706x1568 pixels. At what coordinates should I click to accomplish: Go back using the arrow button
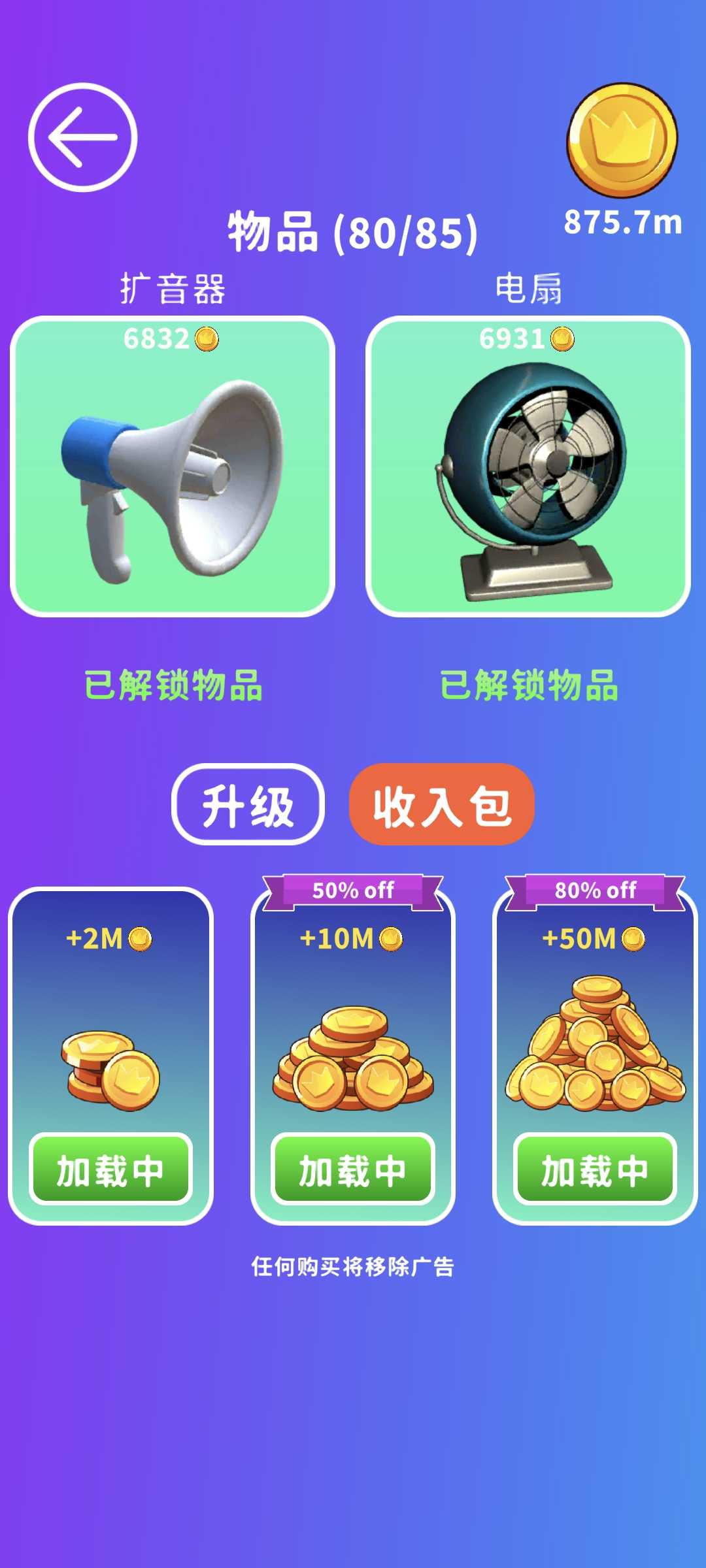click(83, 137)
